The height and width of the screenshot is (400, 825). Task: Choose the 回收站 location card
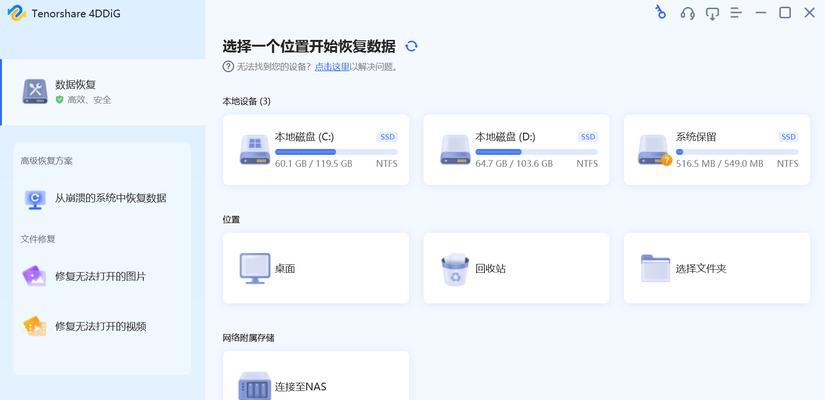pos(516,268)
